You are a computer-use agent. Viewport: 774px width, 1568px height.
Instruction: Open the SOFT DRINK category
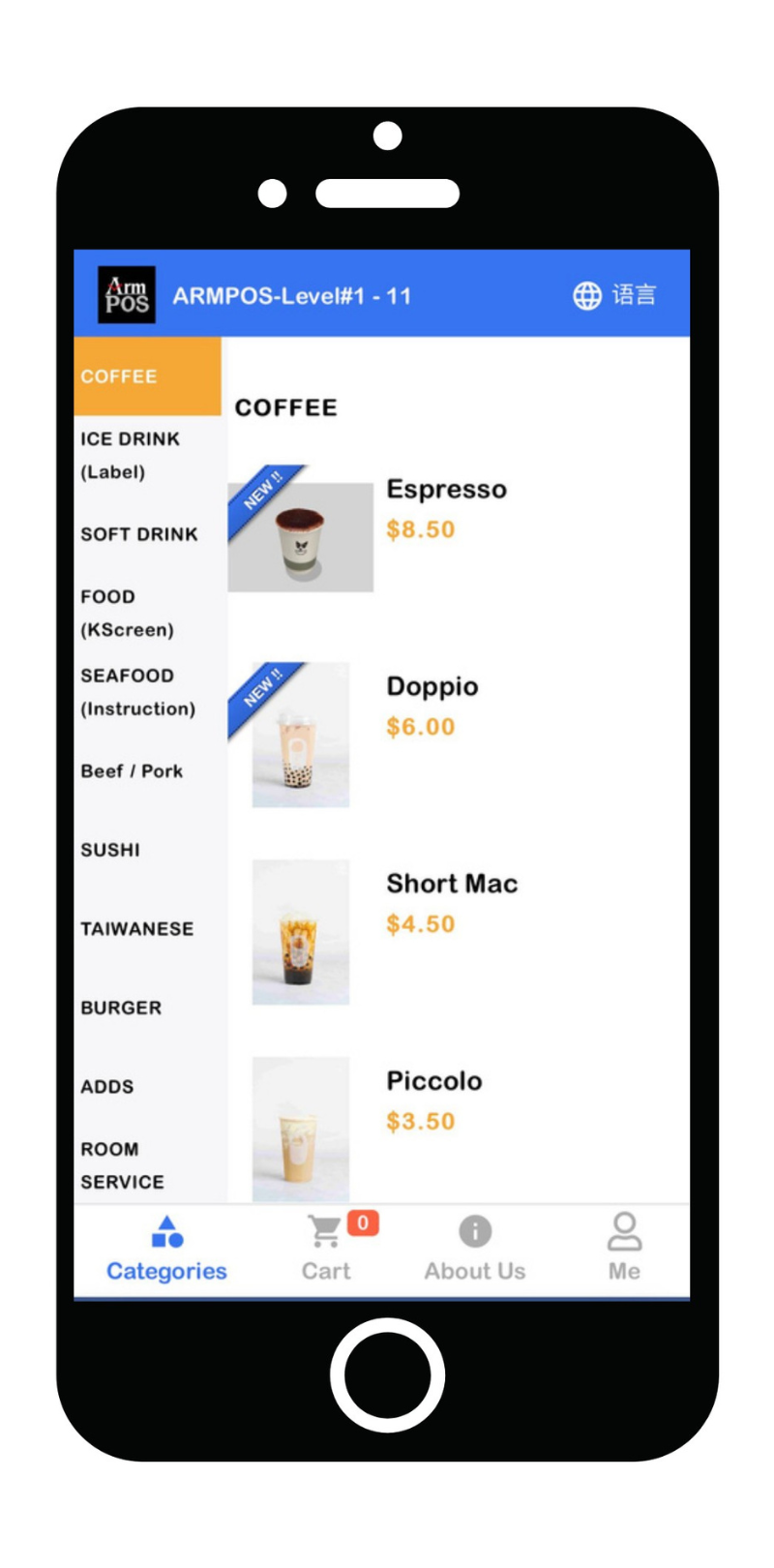(x=138, y=534)
